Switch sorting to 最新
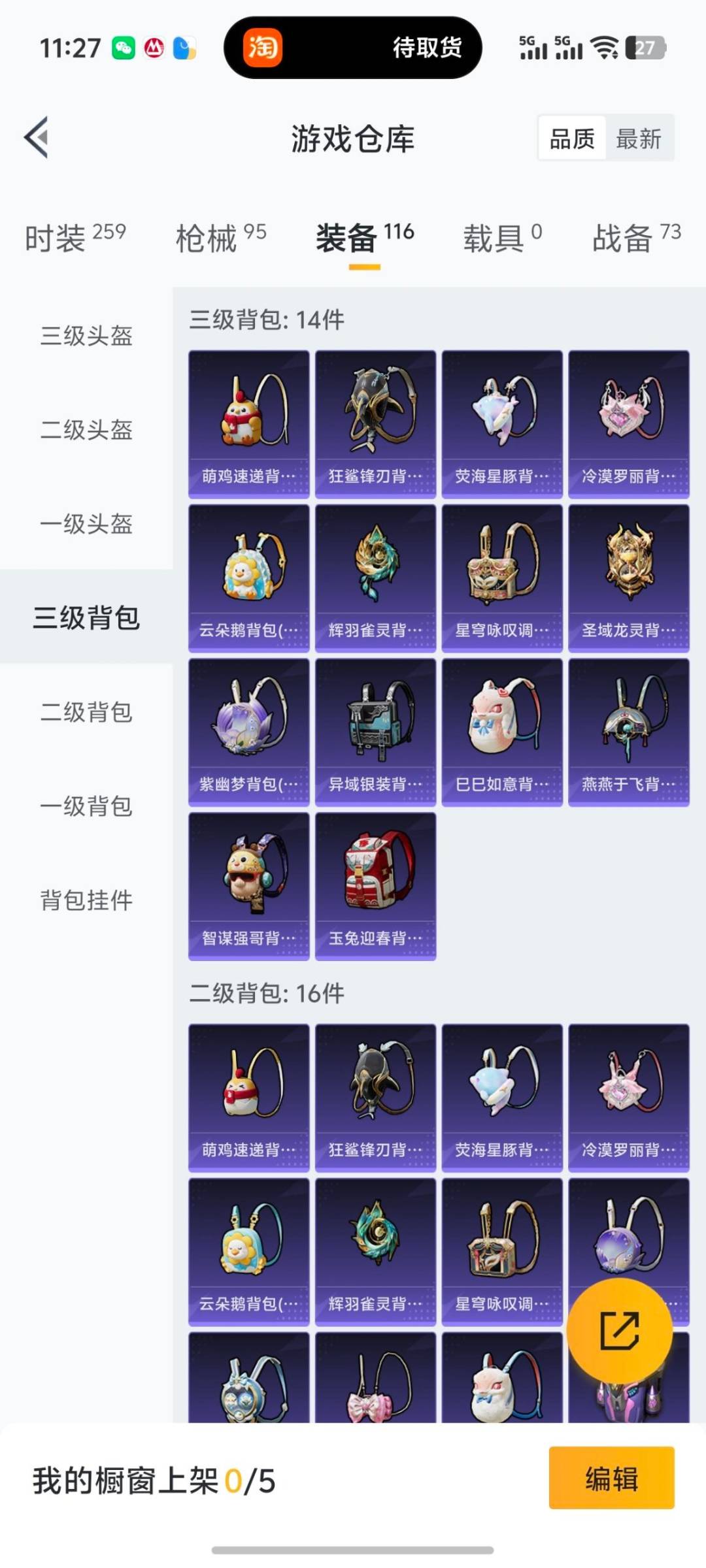706x1568 pixels. click(639, 139)
